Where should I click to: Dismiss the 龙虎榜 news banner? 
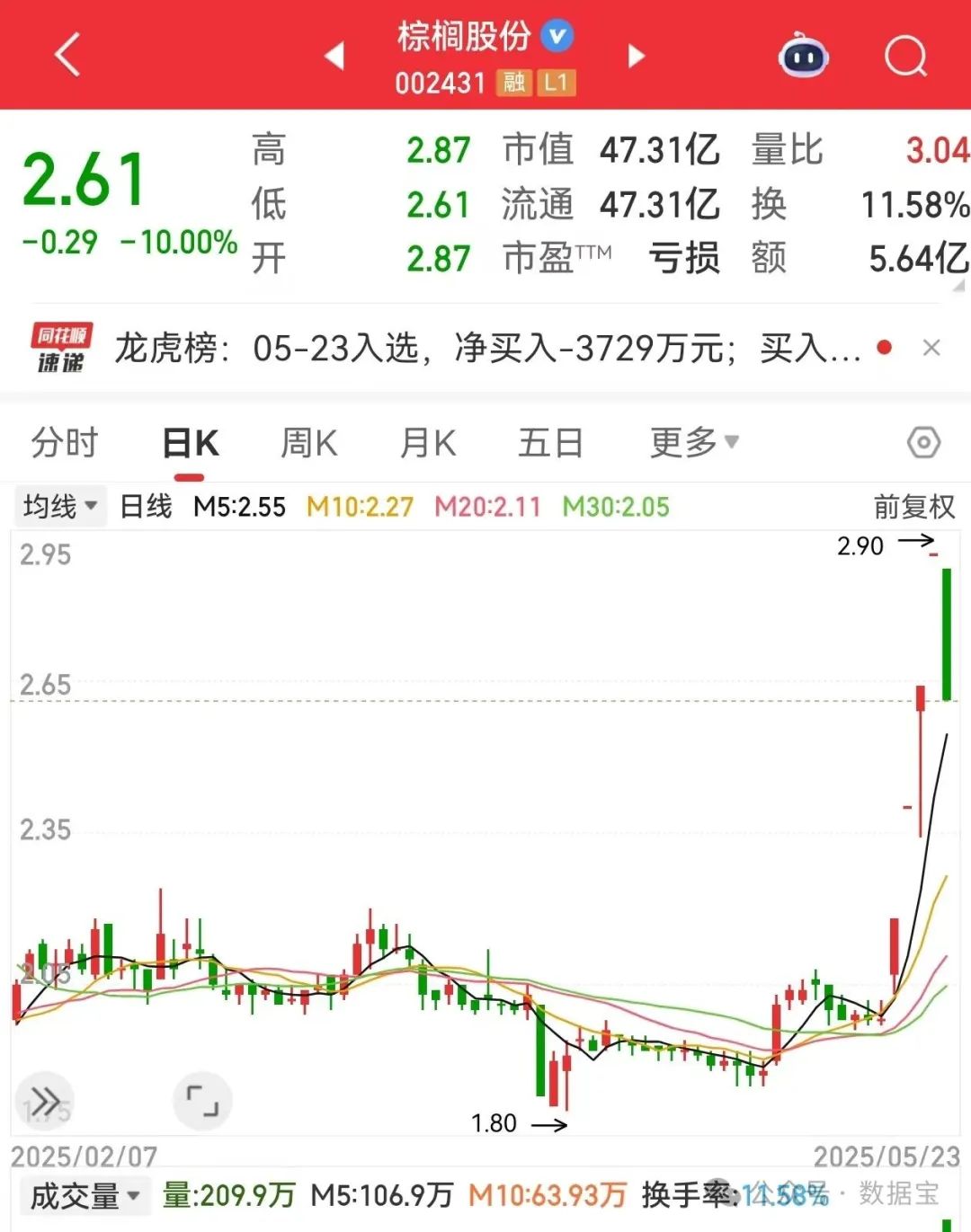pyautogui.click(x=931, y=348)
